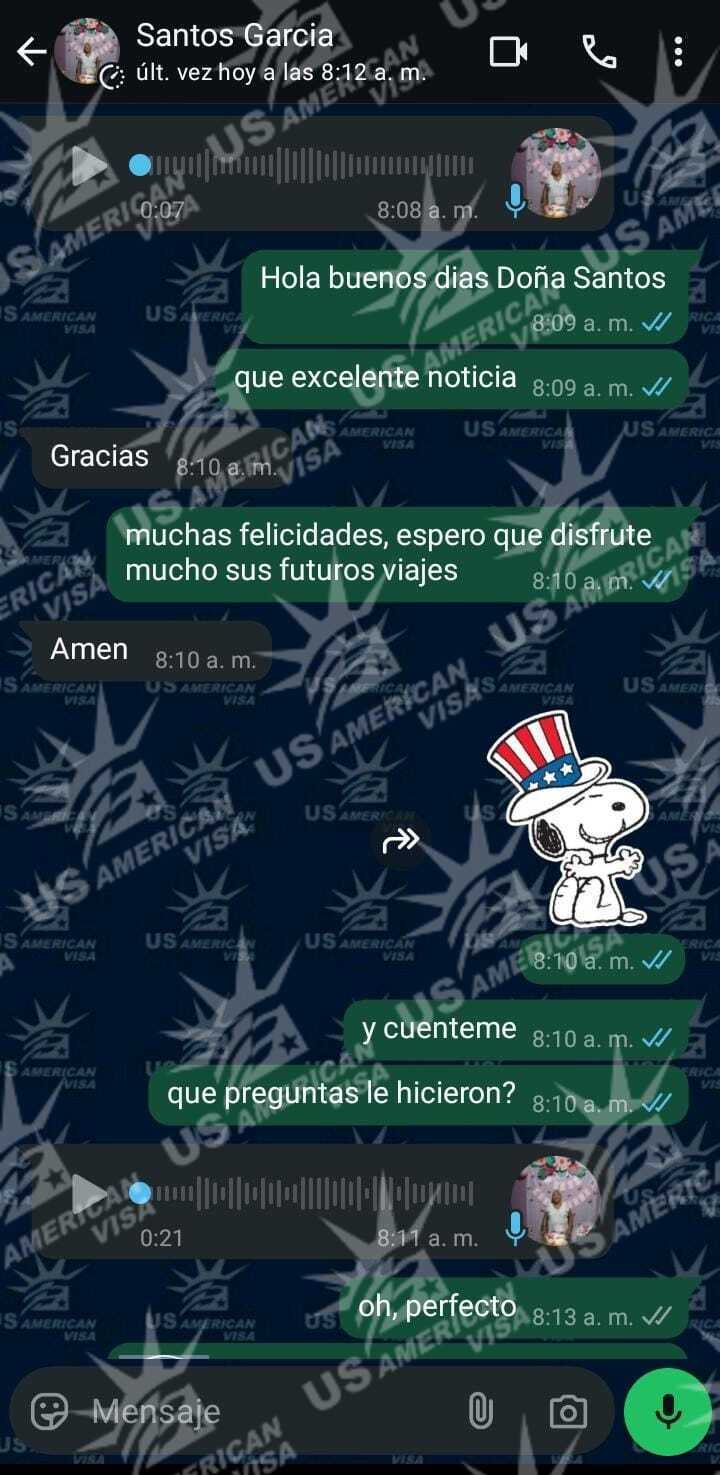Tap the green microphone record button

(x=668, y=1411)
